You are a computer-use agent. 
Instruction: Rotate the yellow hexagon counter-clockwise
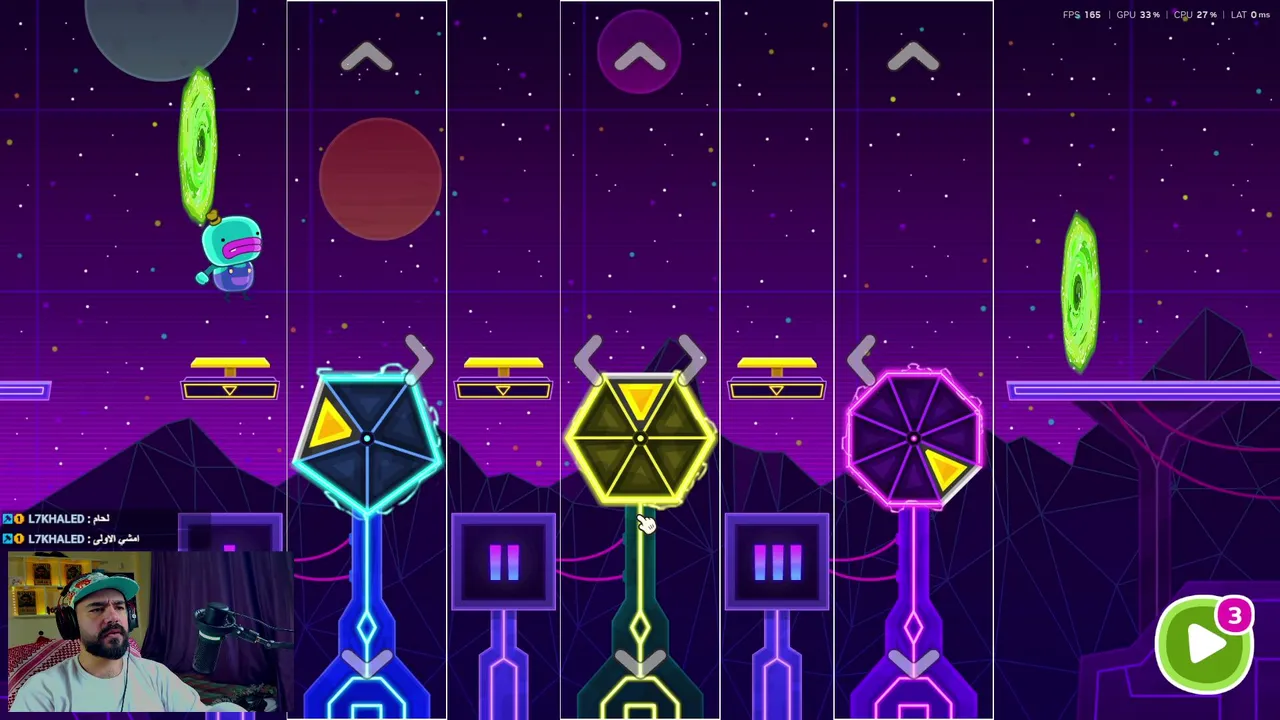(x=588, y=354)
